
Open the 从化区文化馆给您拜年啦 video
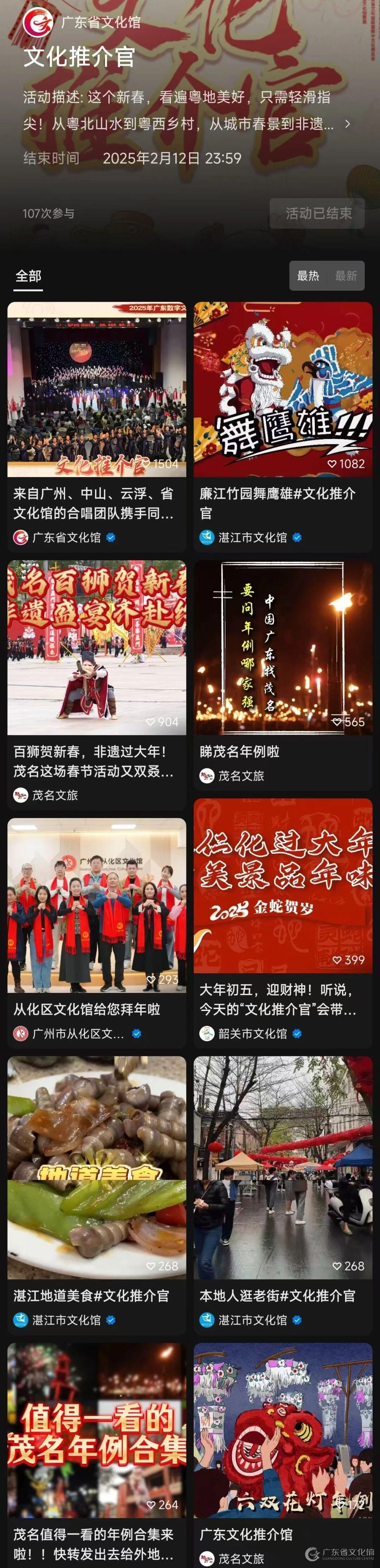[97, 906]
